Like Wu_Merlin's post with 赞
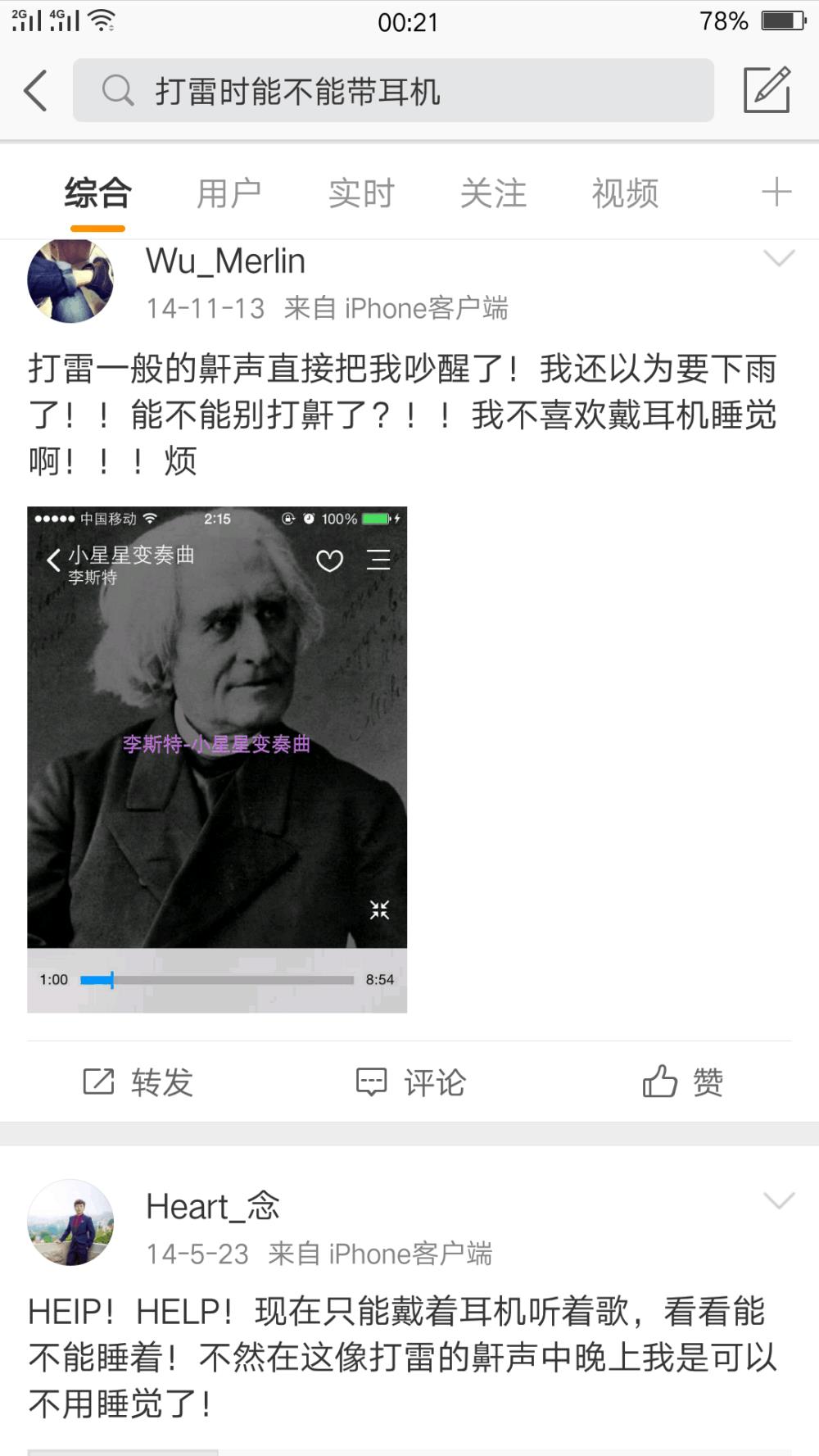Viewport: 819px width, 1456px height. (682, 1082)
